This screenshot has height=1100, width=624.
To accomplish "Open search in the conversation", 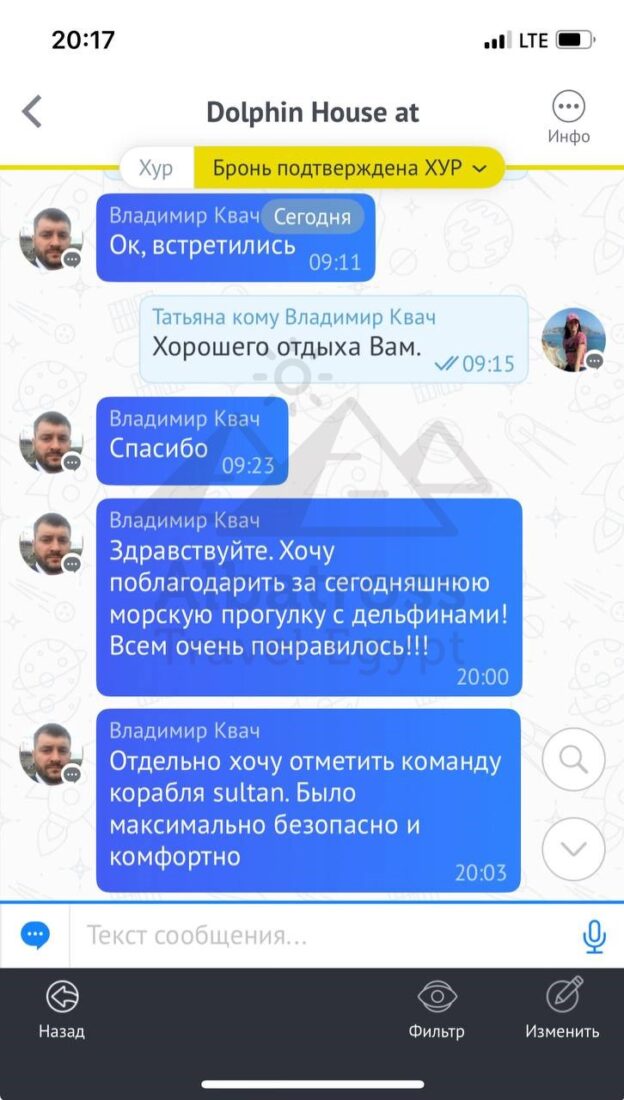I will [x=573, y=760].
